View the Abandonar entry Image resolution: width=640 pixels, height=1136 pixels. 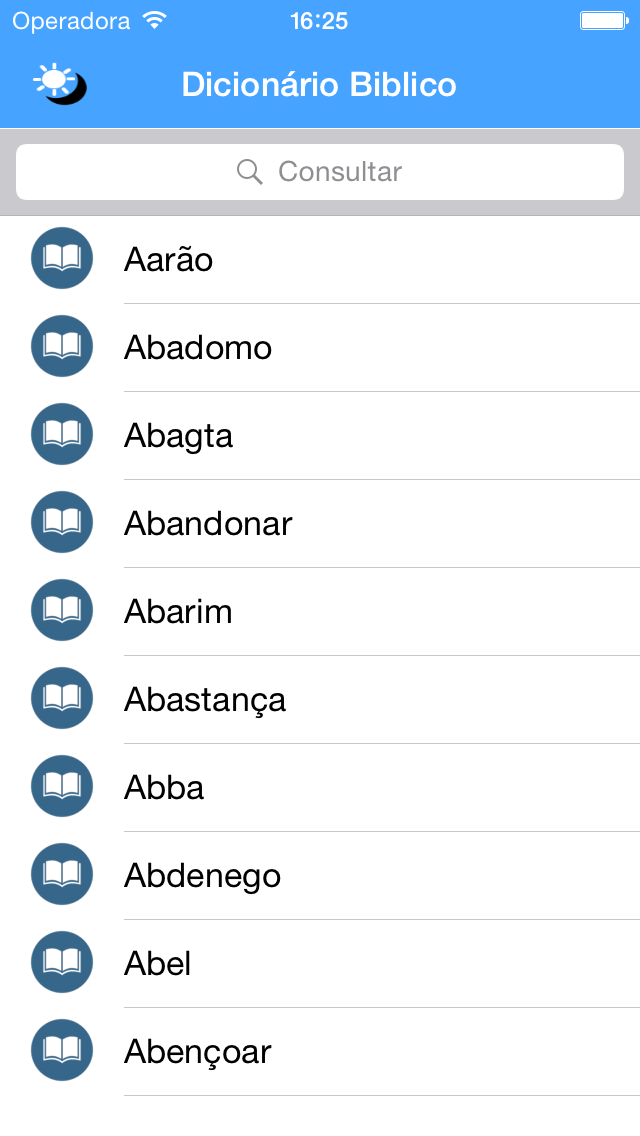pos(320,523)
